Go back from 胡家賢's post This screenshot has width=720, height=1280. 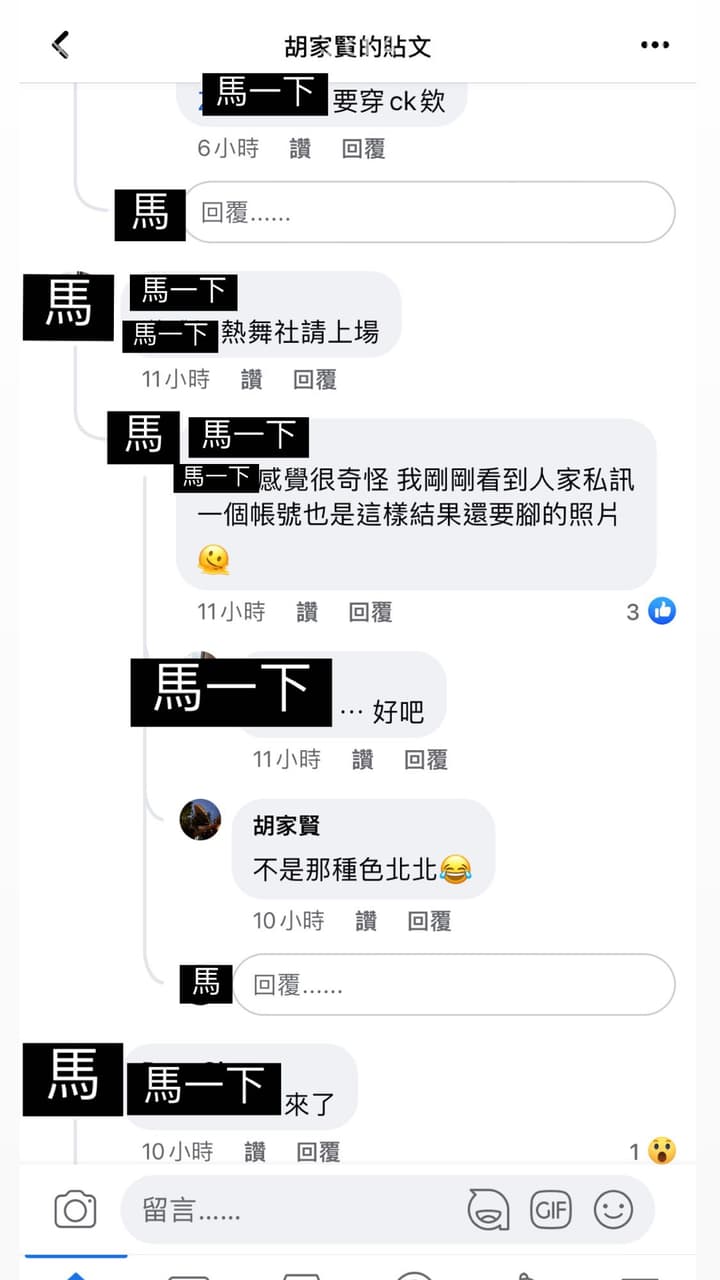pos(62,45)
